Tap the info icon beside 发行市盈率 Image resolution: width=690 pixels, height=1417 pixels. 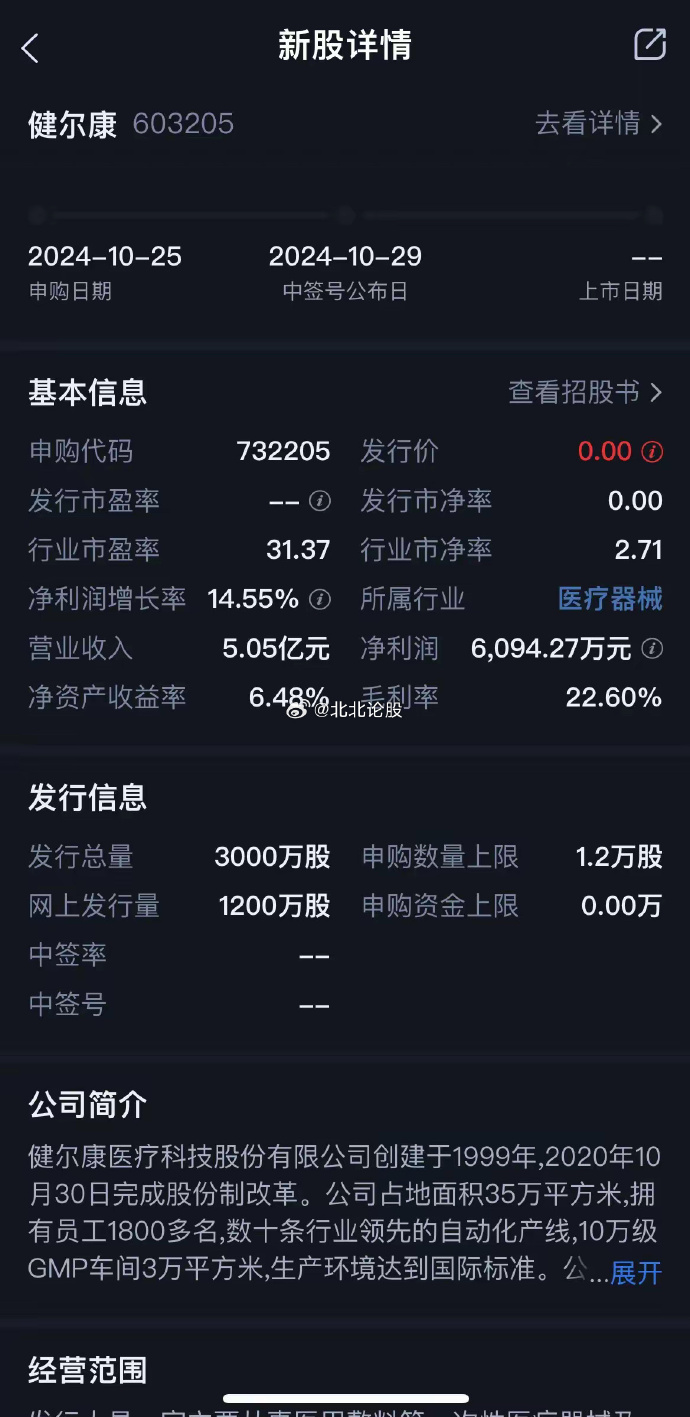tap(319, 501)
